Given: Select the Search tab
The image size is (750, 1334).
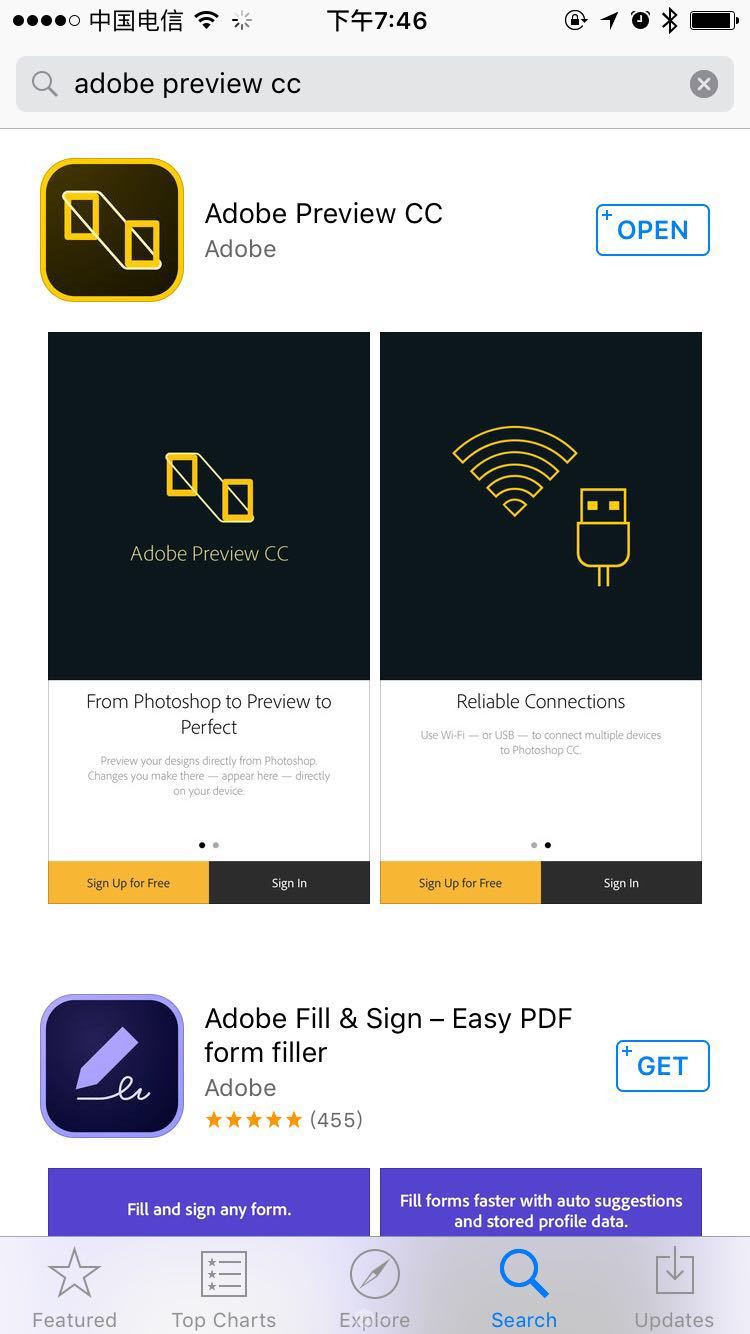Looking at the screenshot, I should 523,1288.
